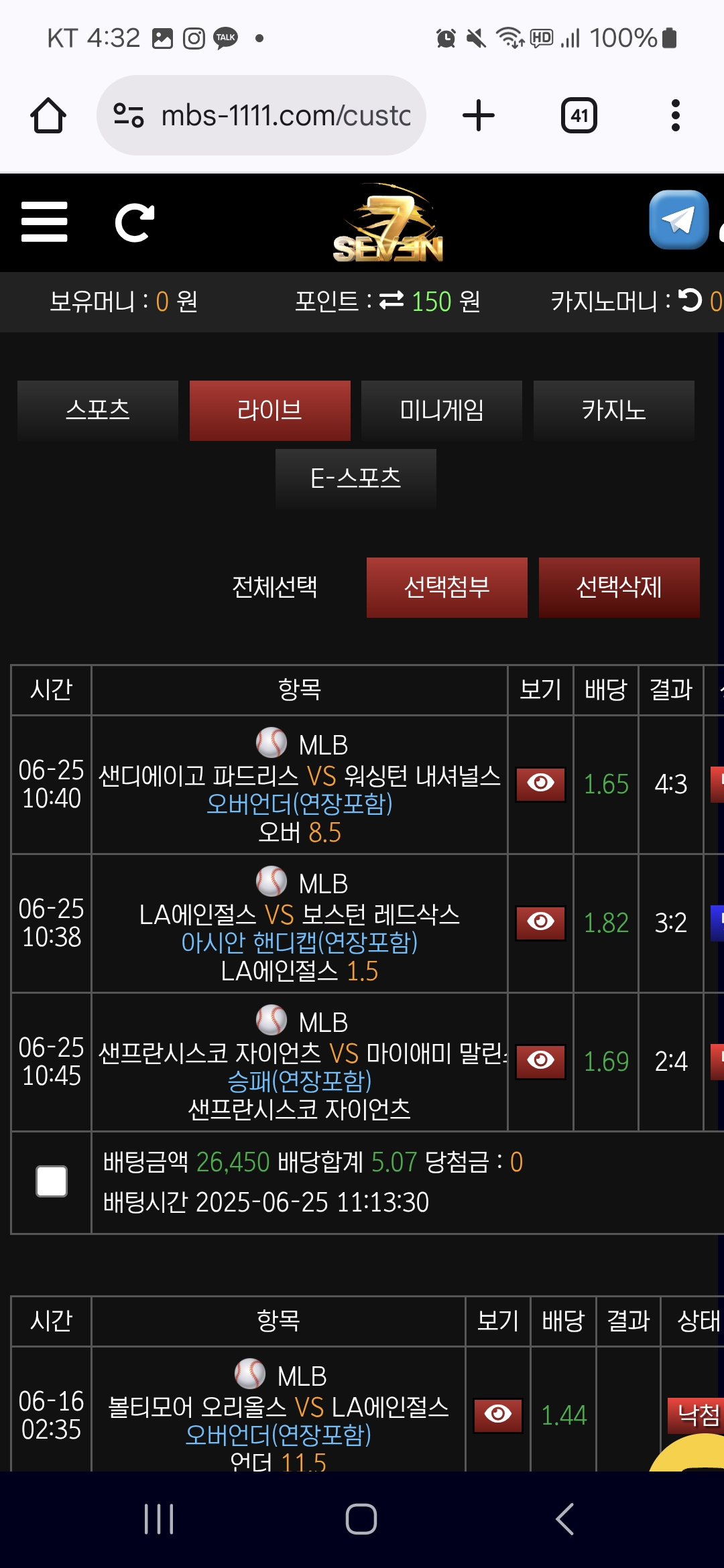Tick the checkbox for the 26,450 bet
This screenshot has height=1568, width=724.
52,1181
